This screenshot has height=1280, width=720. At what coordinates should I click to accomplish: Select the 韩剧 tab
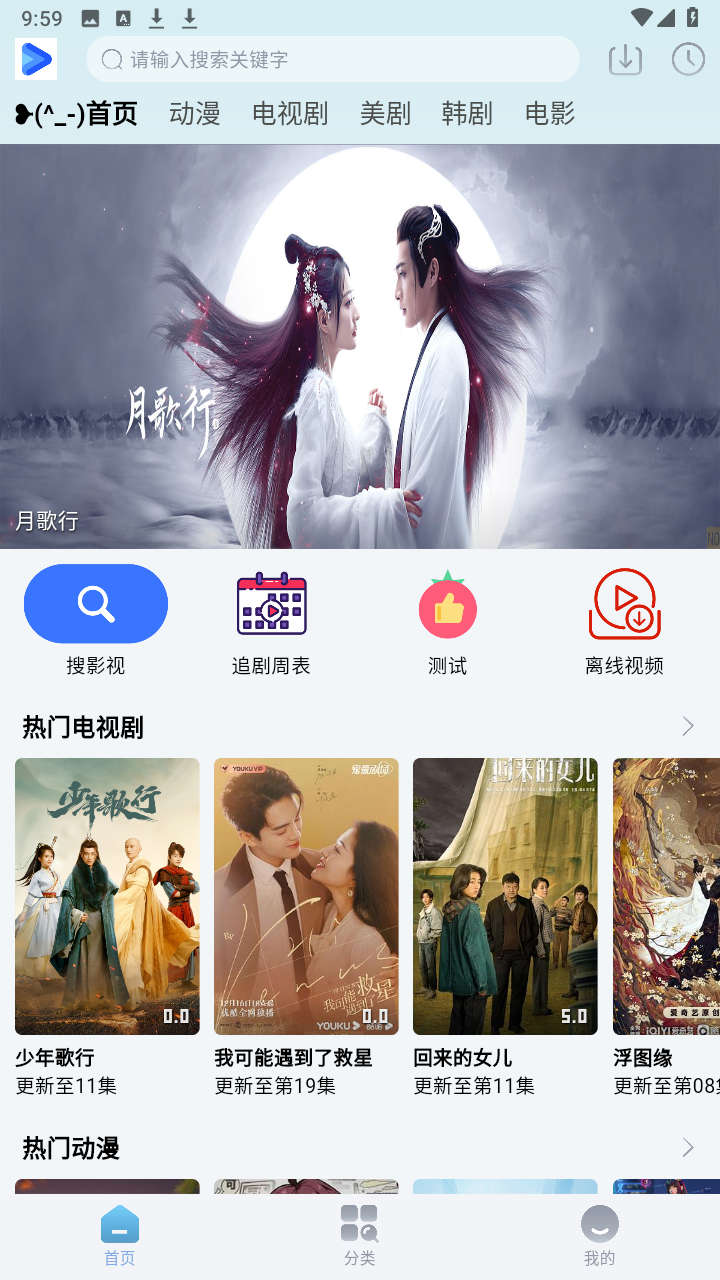pos(467,114)
